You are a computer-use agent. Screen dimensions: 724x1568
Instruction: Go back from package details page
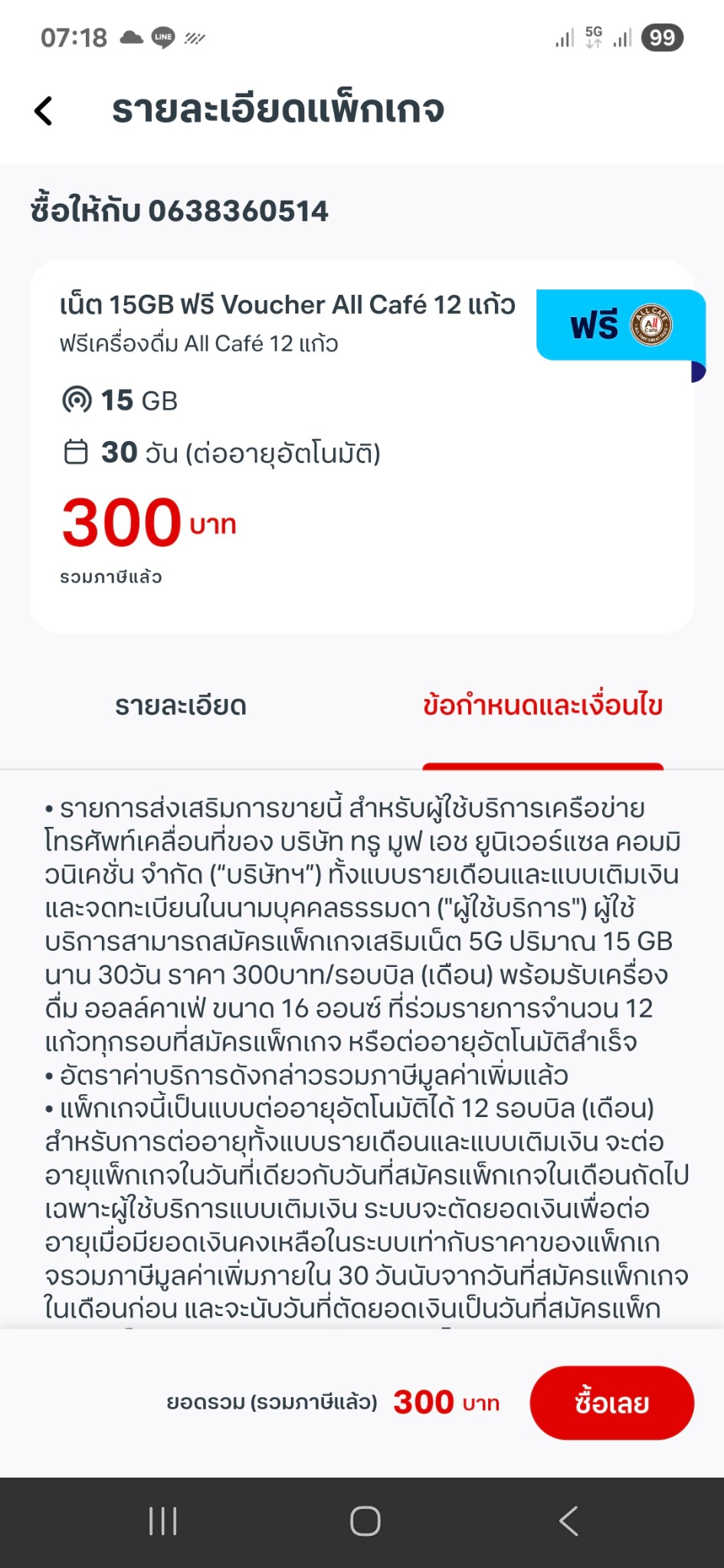[x=44, y=111]
